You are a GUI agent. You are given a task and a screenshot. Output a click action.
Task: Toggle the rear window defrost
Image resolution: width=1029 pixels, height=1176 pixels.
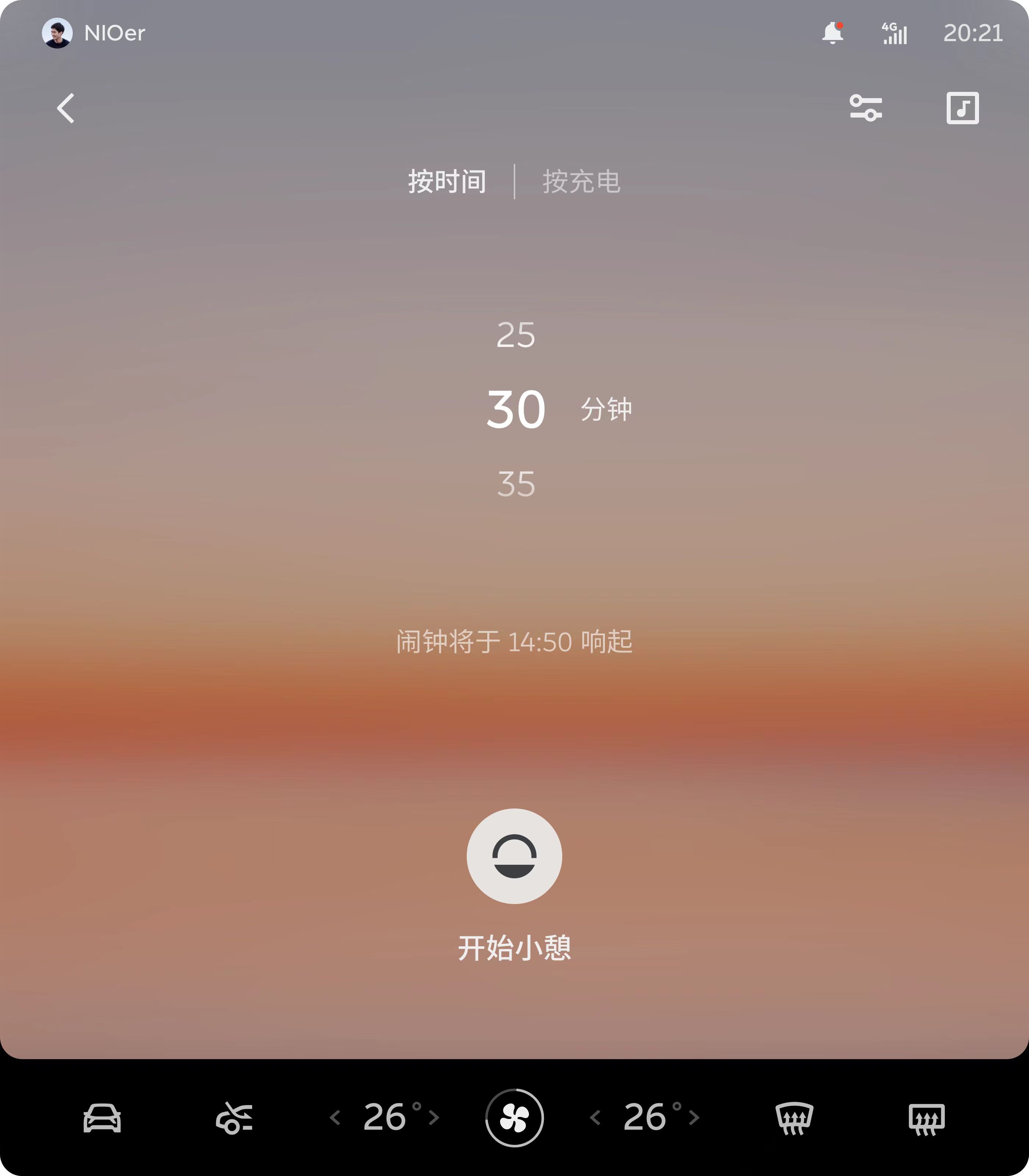click(x=926, y=1118)
